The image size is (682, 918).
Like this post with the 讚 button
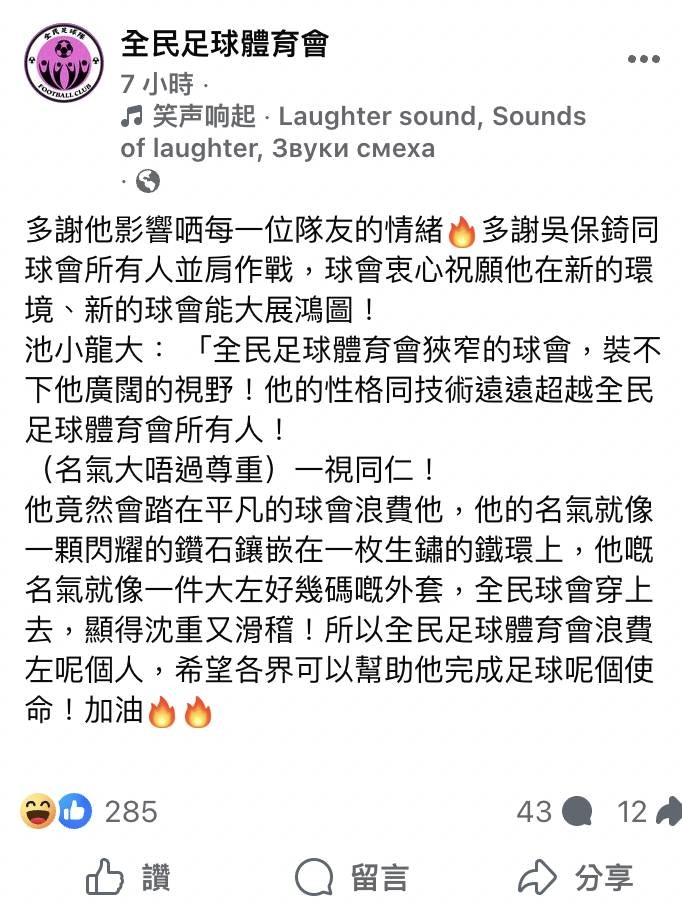[x=128, y=878]
